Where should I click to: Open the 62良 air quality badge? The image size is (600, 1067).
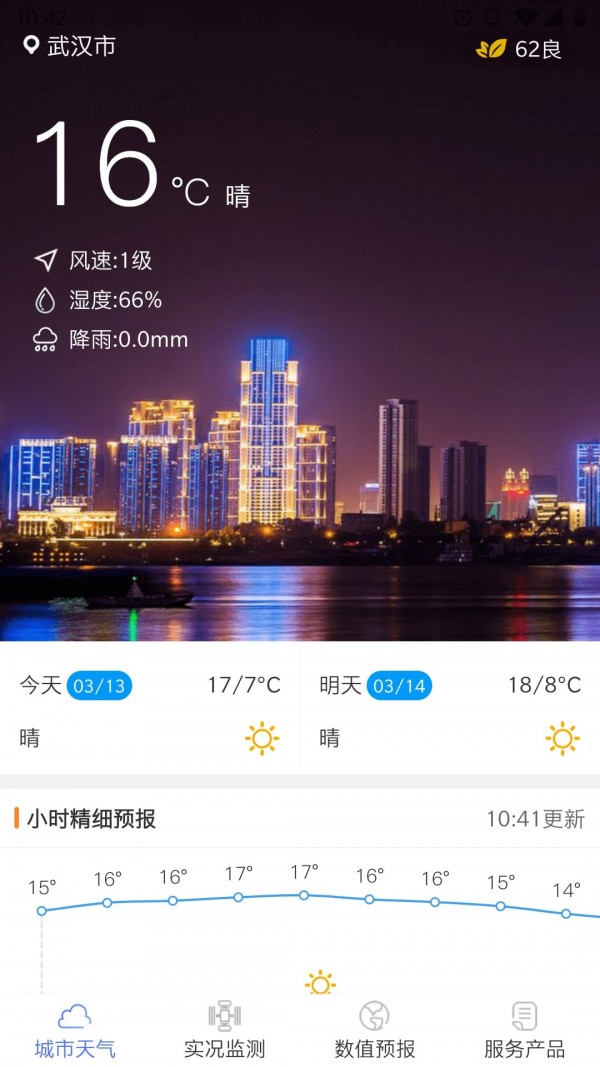coord(520,48)
